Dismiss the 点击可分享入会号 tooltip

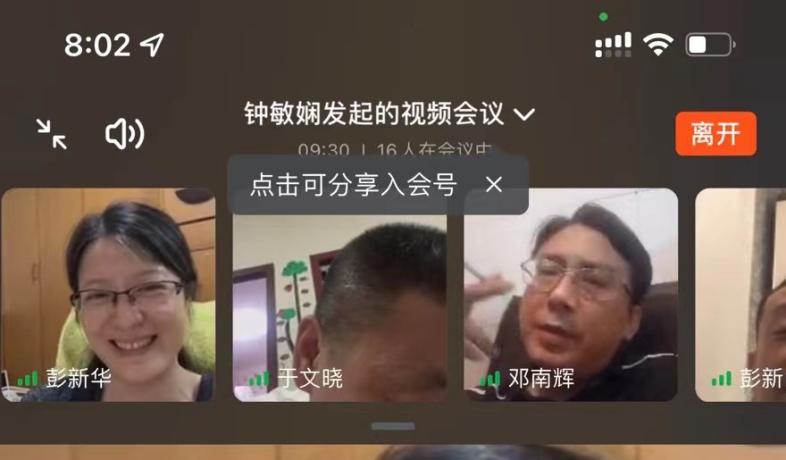[493, 184]
